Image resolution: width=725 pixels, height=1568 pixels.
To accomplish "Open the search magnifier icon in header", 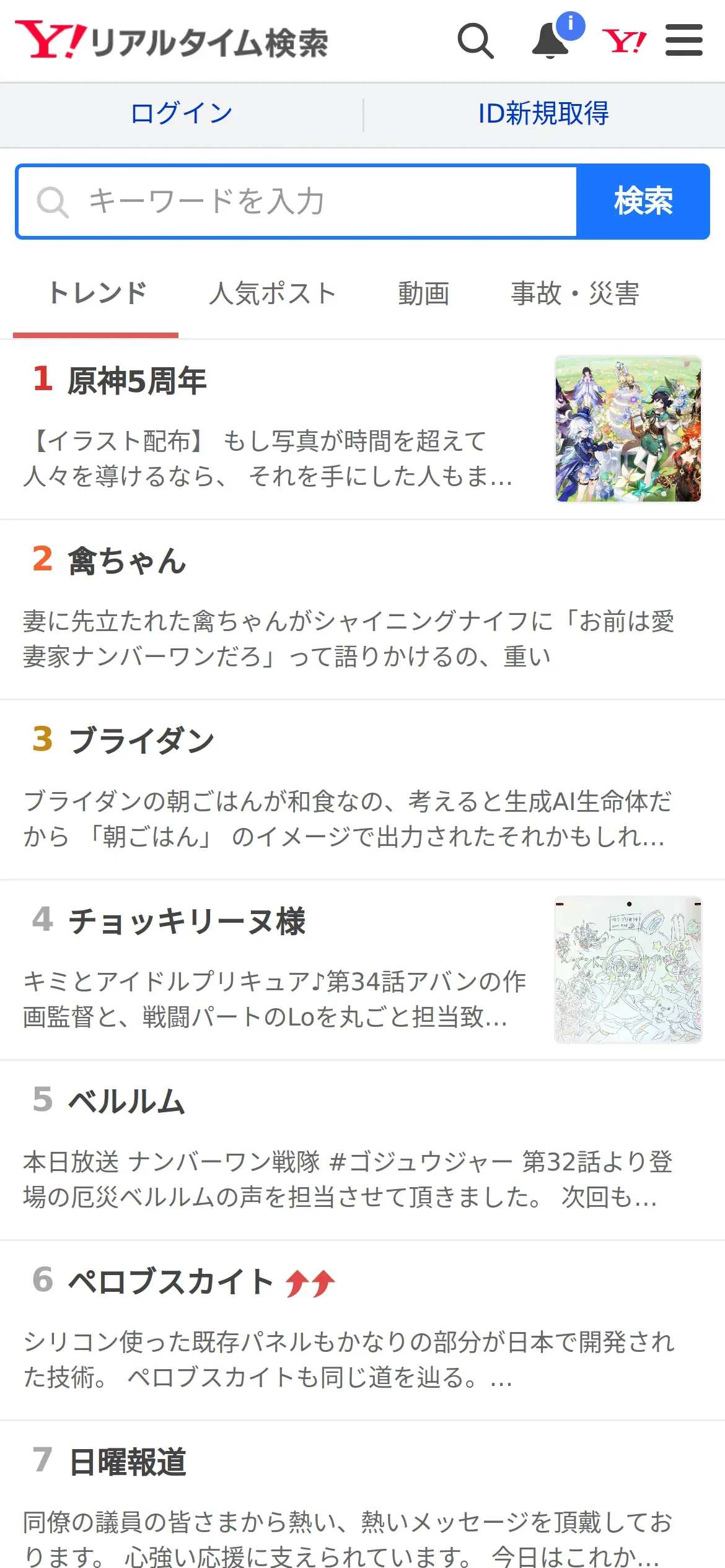I will pos(475,41).
